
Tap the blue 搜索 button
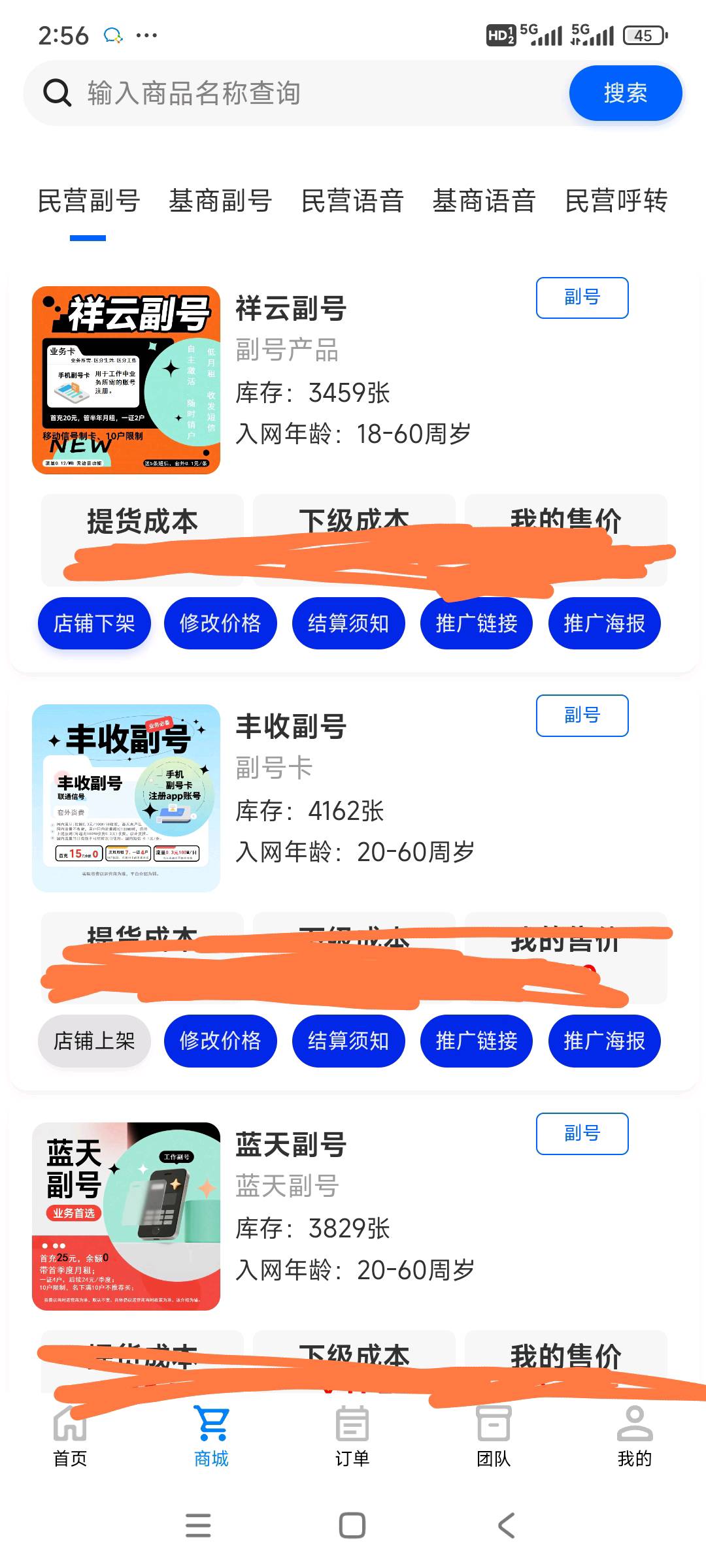click(x=625, y=93)
